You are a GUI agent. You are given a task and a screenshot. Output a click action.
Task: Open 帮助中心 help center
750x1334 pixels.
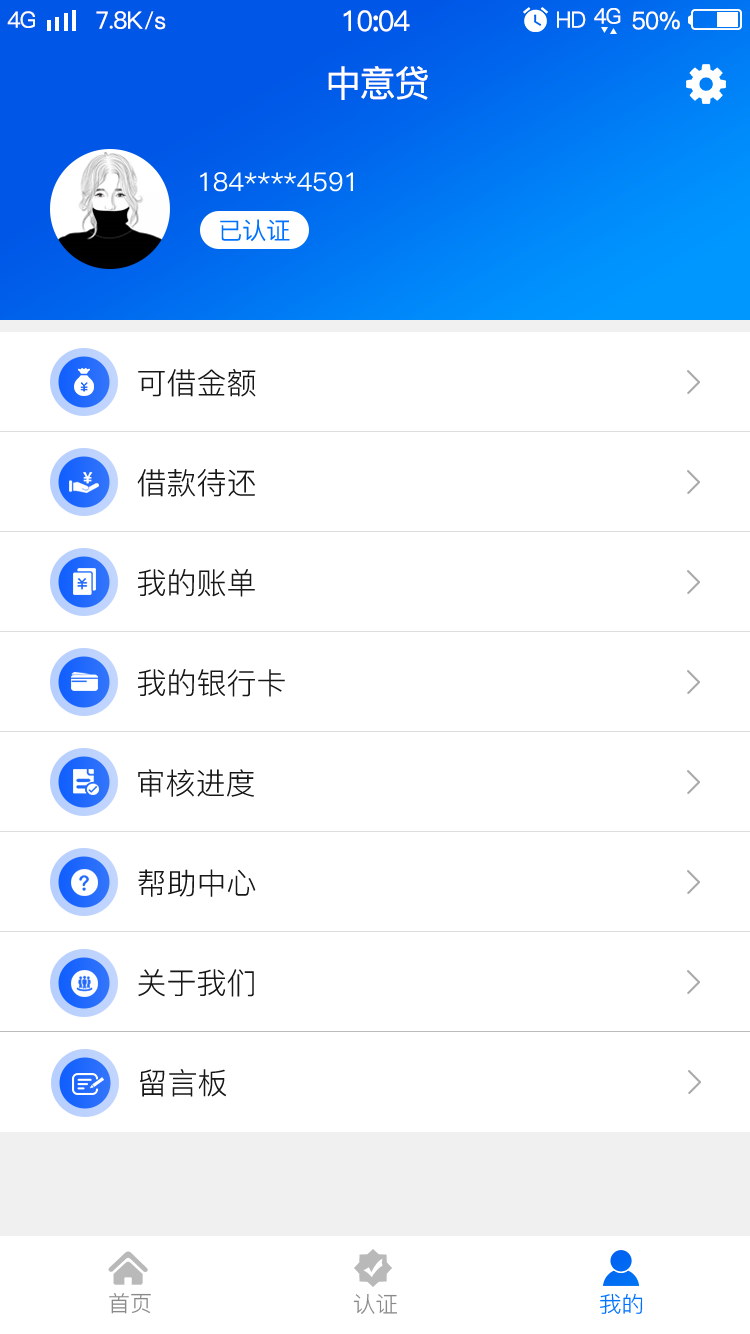[x=375, y=882]
